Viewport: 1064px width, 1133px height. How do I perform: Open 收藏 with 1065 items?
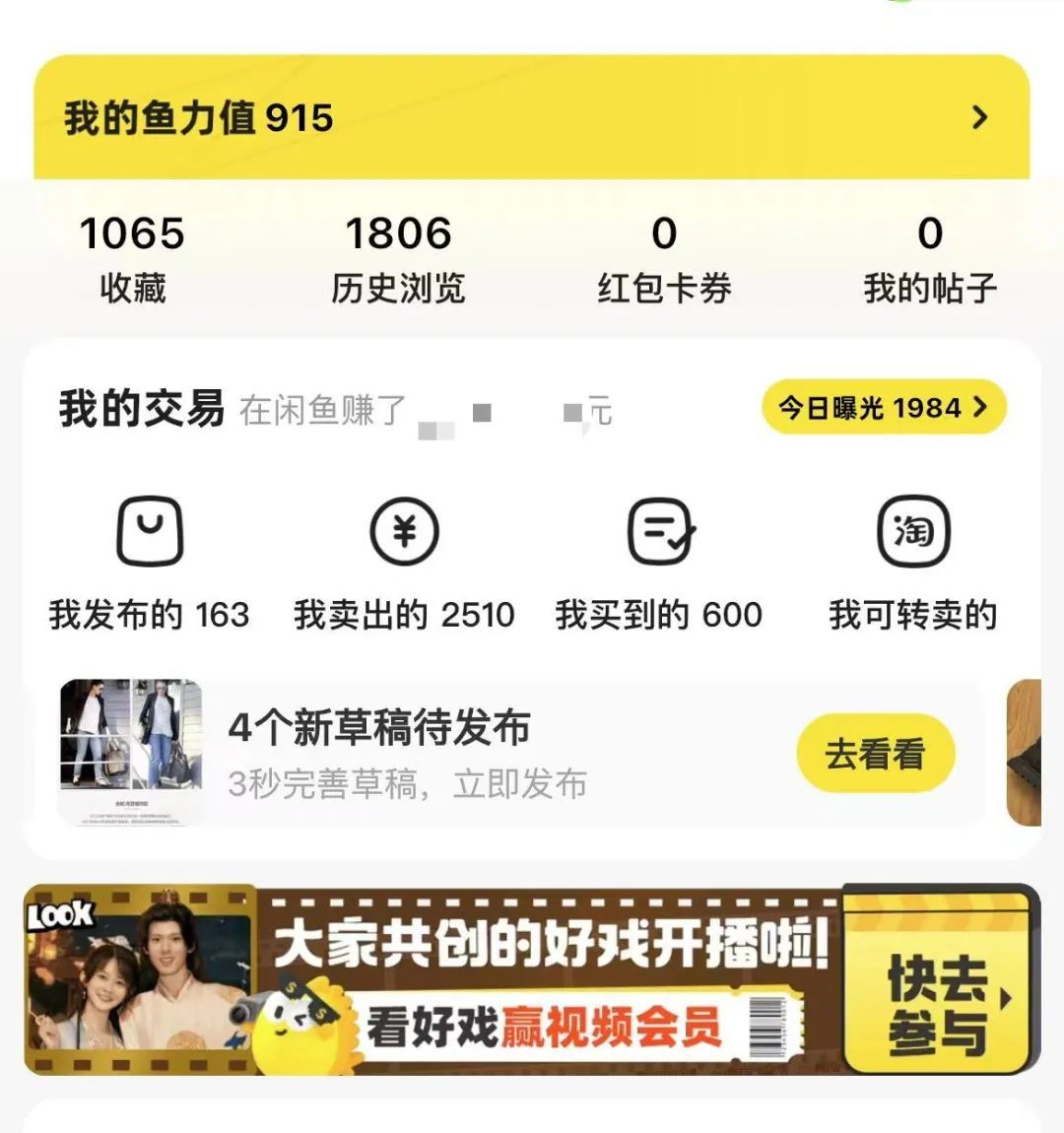pos(133,259)
